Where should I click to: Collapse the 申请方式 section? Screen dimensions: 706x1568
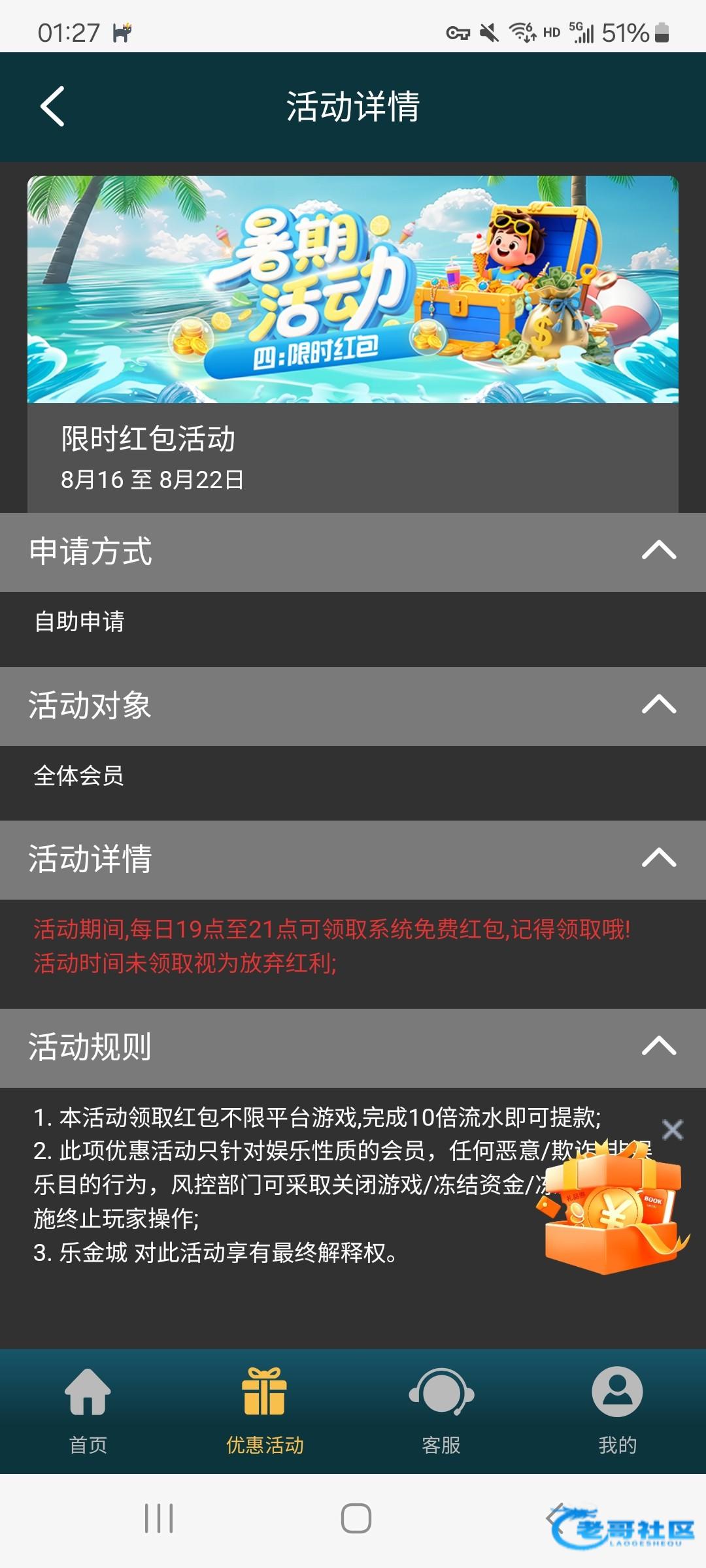click(x=658, y=551)
